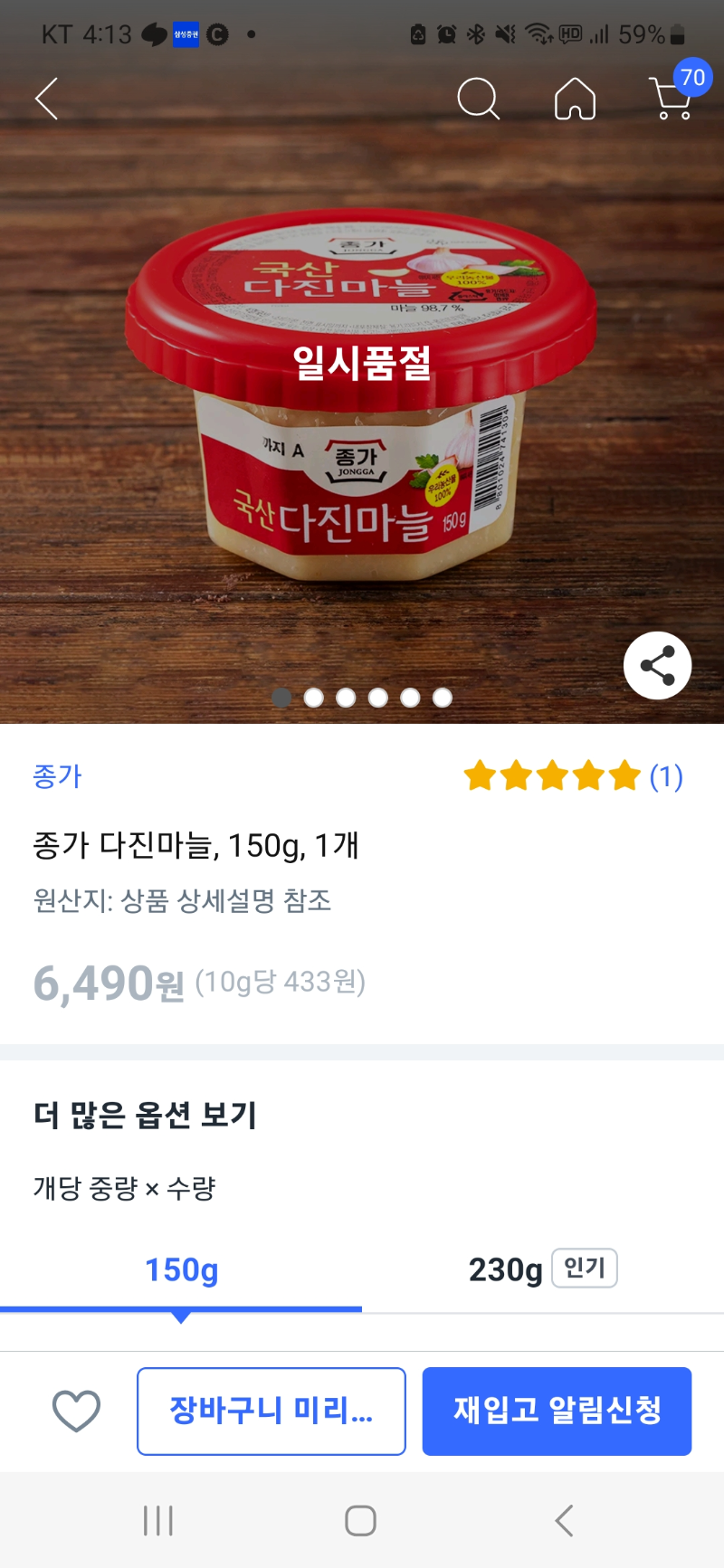Tap 재입고 알림신청 restock notification button
Screen dimensions: 724x1568
(556, 1411)
